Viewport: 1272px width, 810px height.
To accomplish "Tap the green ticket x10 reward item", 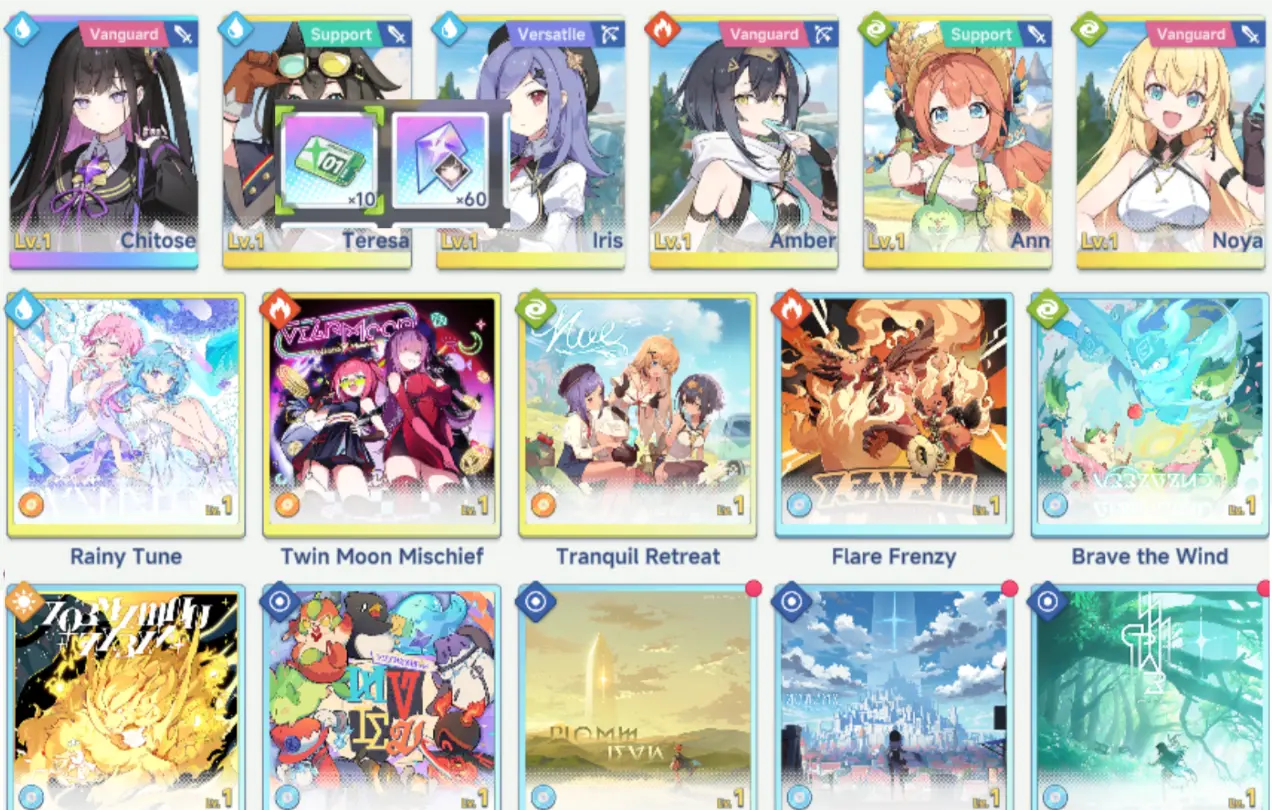I will tap(327, 160).
